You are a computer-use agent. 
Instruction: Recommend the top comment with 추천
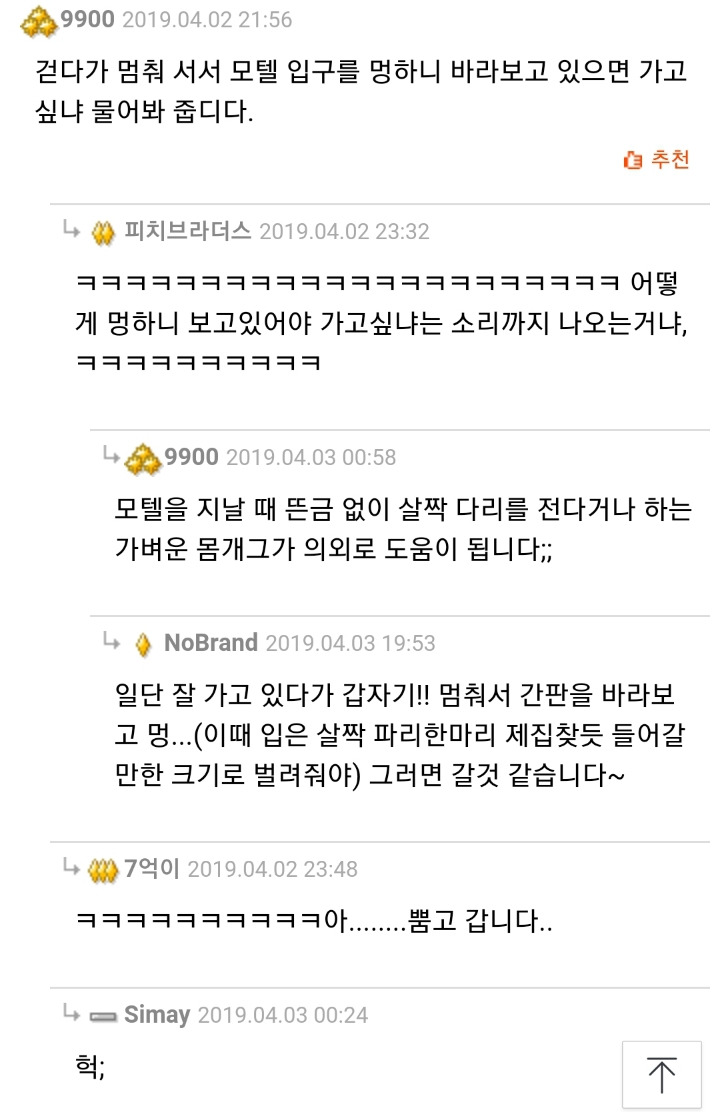[x=657, y=159]
